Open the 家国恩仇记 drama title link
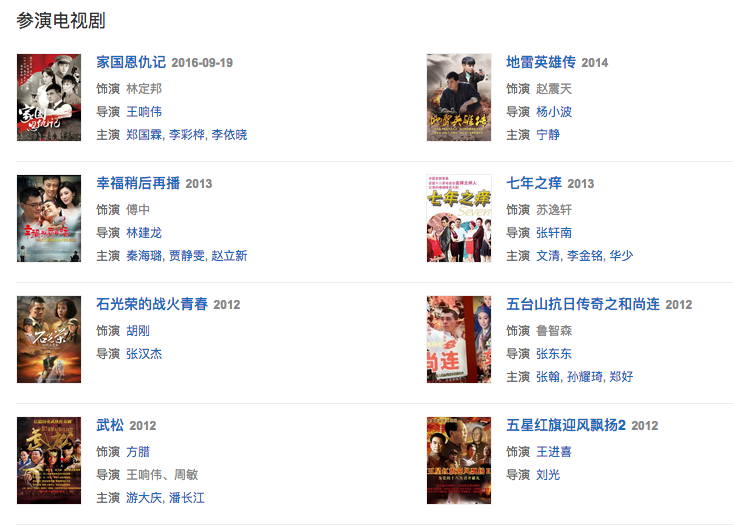733x530 pixels. [130, 62]
